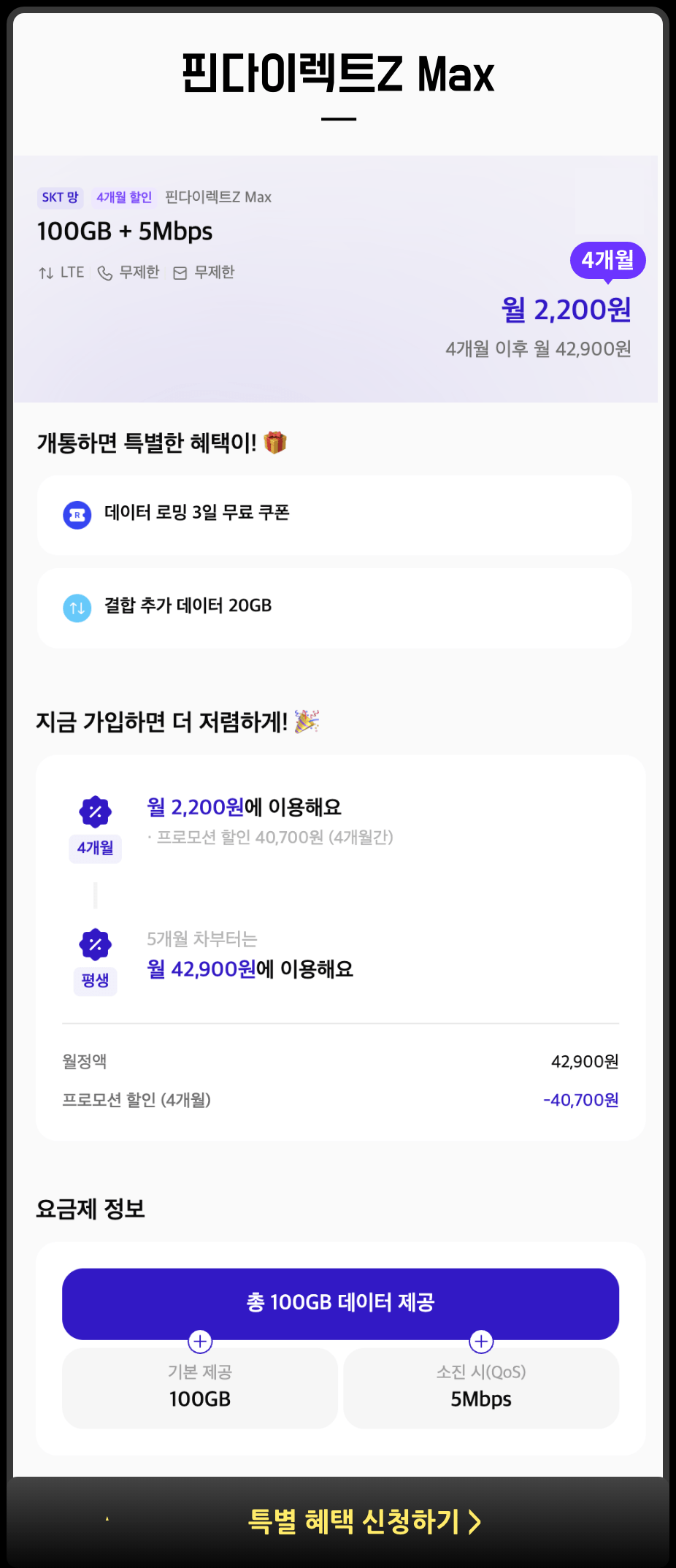Image resolution: width=676 pixels, height=1568 pixels.
Task: Click the 월 2,200원 price text
Action: coord(567,310)
